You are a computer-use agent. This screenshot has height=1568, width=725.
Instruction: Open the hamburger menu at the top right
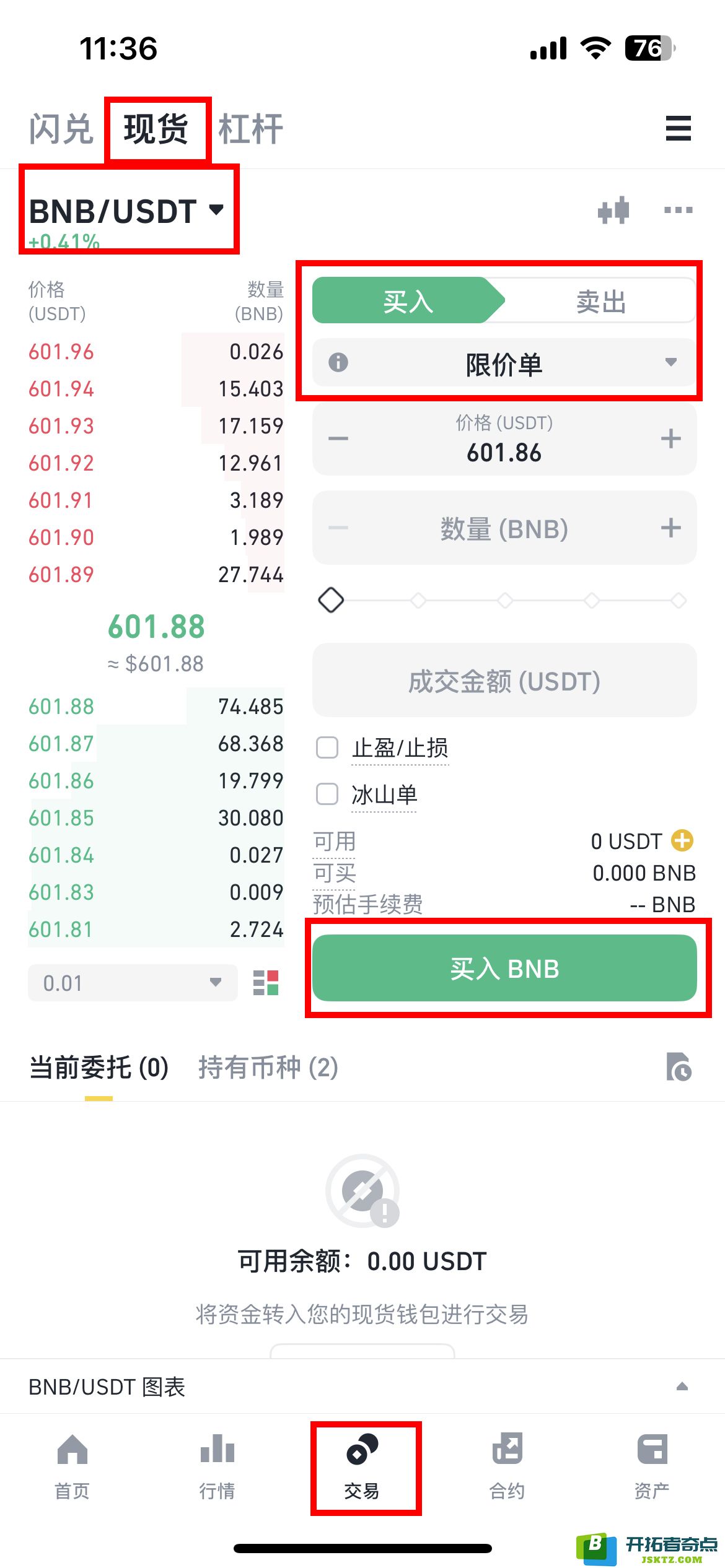678,128
